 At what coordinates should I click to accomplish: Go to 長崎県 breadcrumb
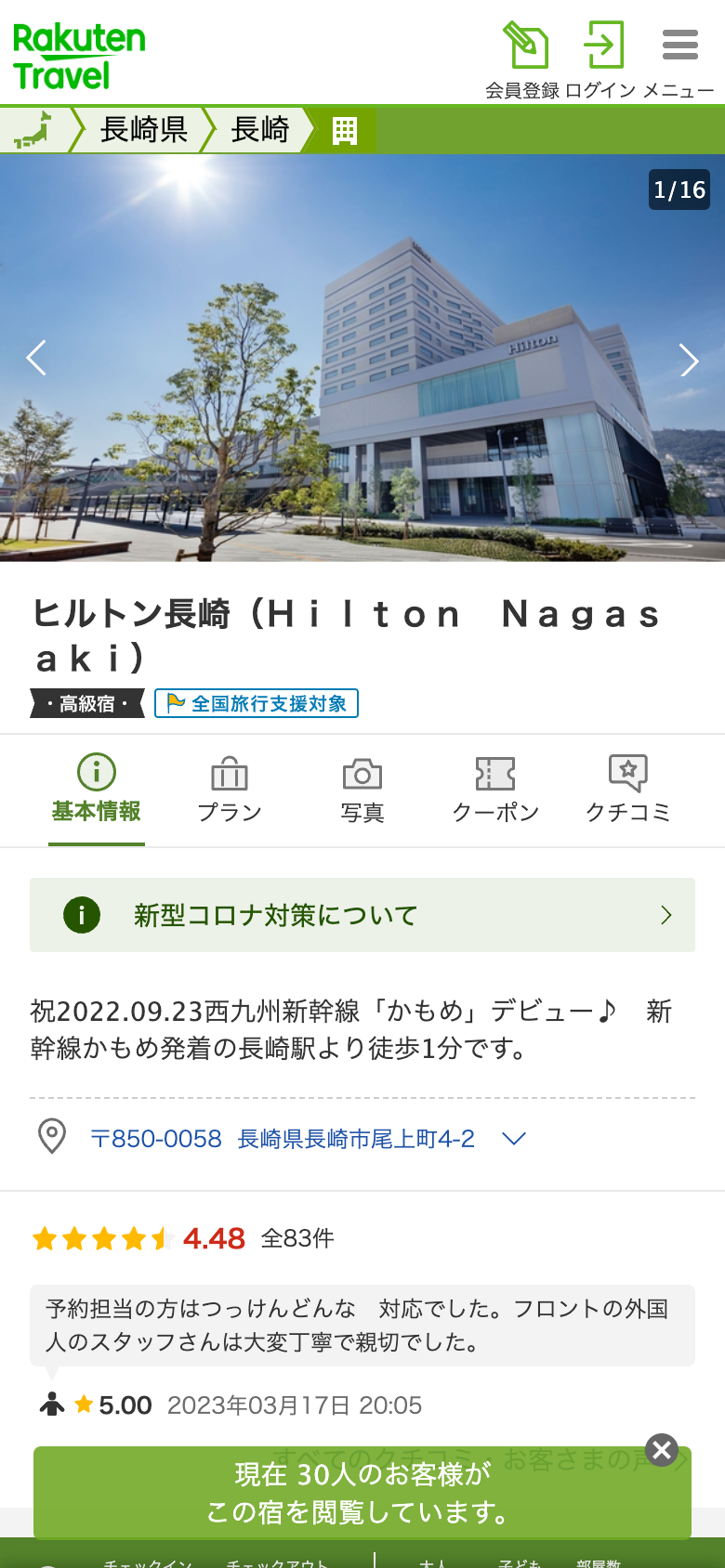coord(143,129)
